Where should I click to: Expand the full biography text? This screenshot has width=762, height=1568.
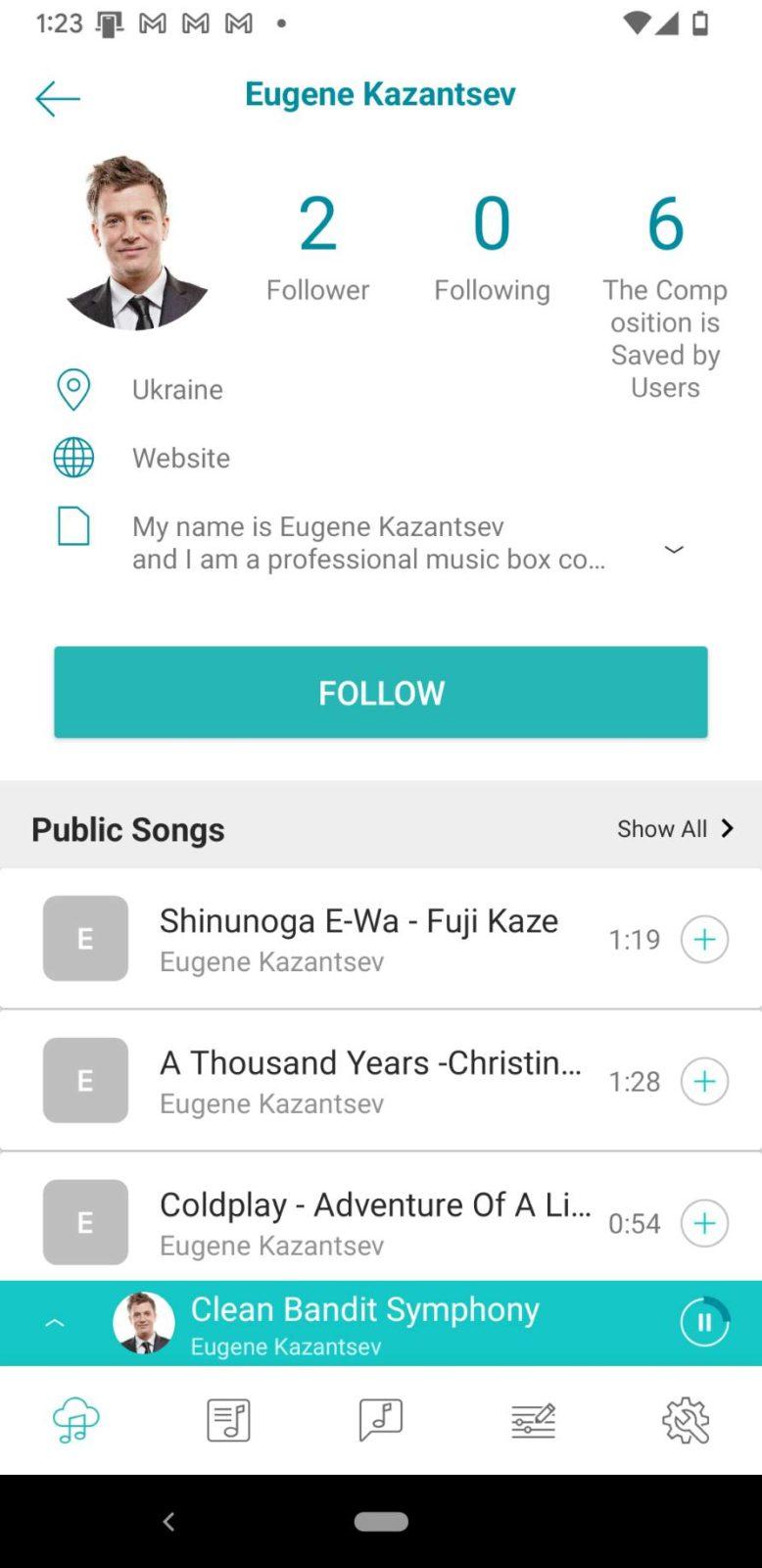[x=674, y=550]
